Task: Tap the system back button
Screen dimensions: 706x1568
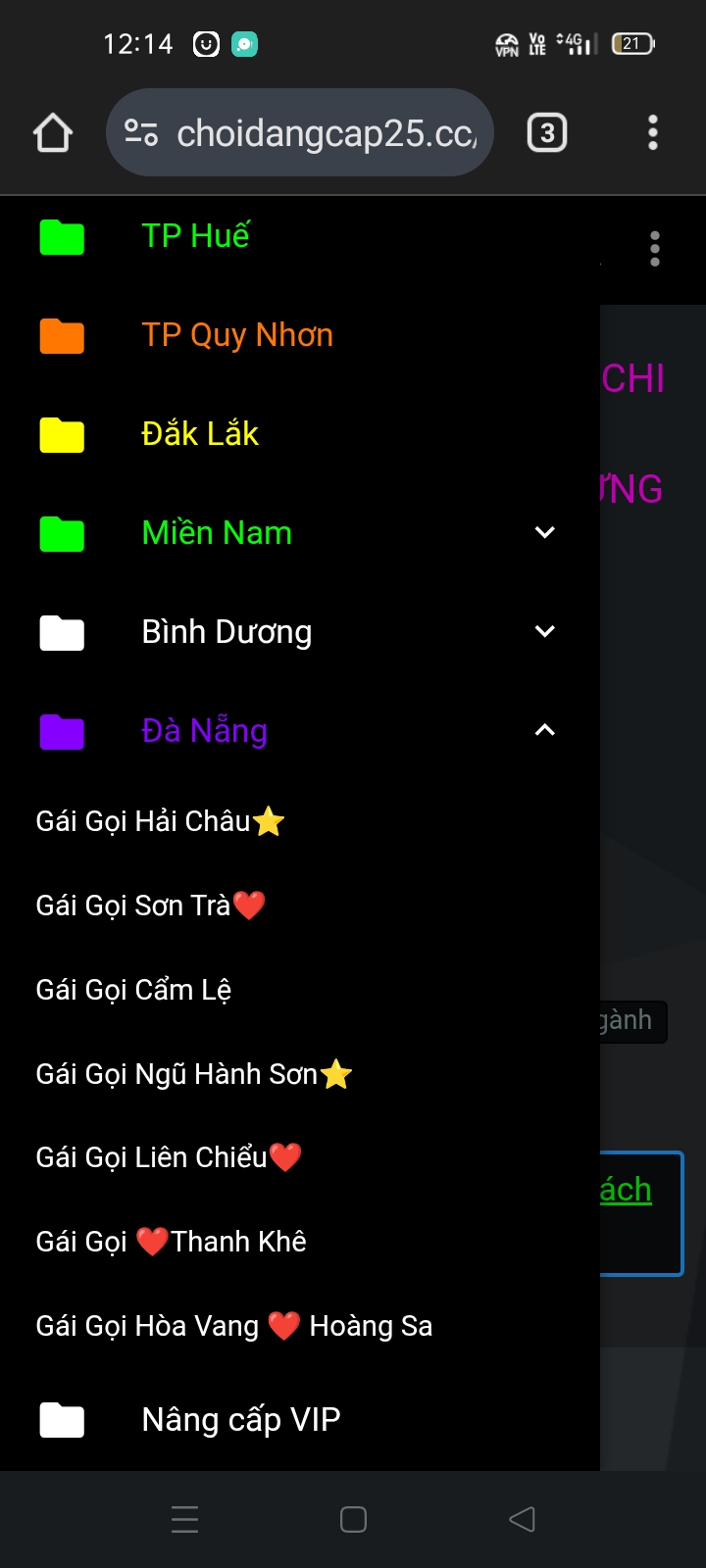Action: point(522,1519)
